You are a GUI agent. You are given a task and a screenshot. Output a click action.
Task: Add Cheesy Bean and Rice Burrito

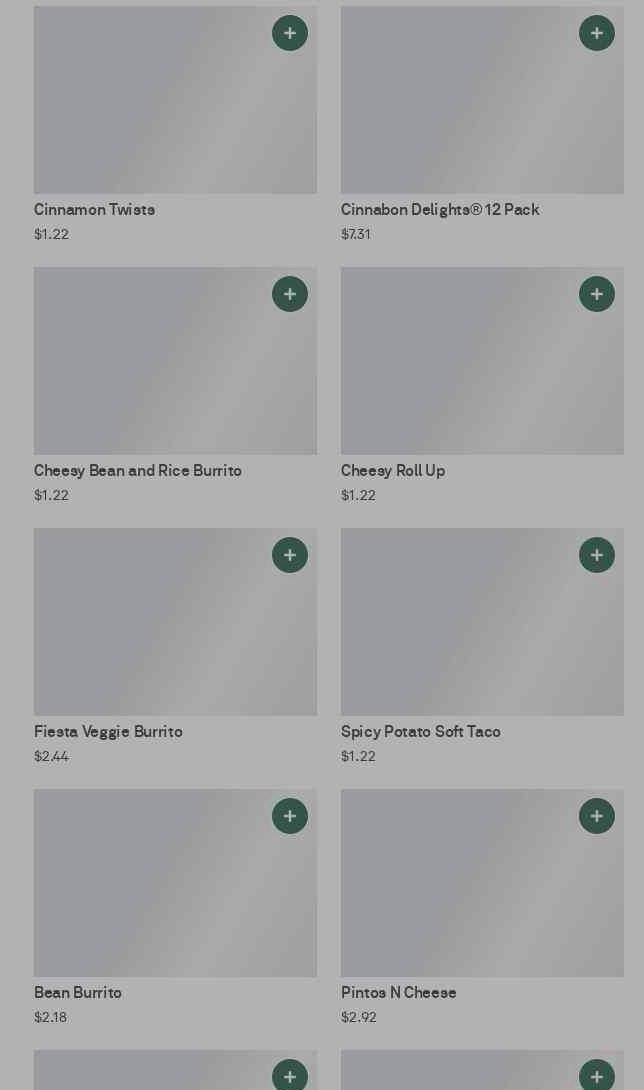[290, 294]
